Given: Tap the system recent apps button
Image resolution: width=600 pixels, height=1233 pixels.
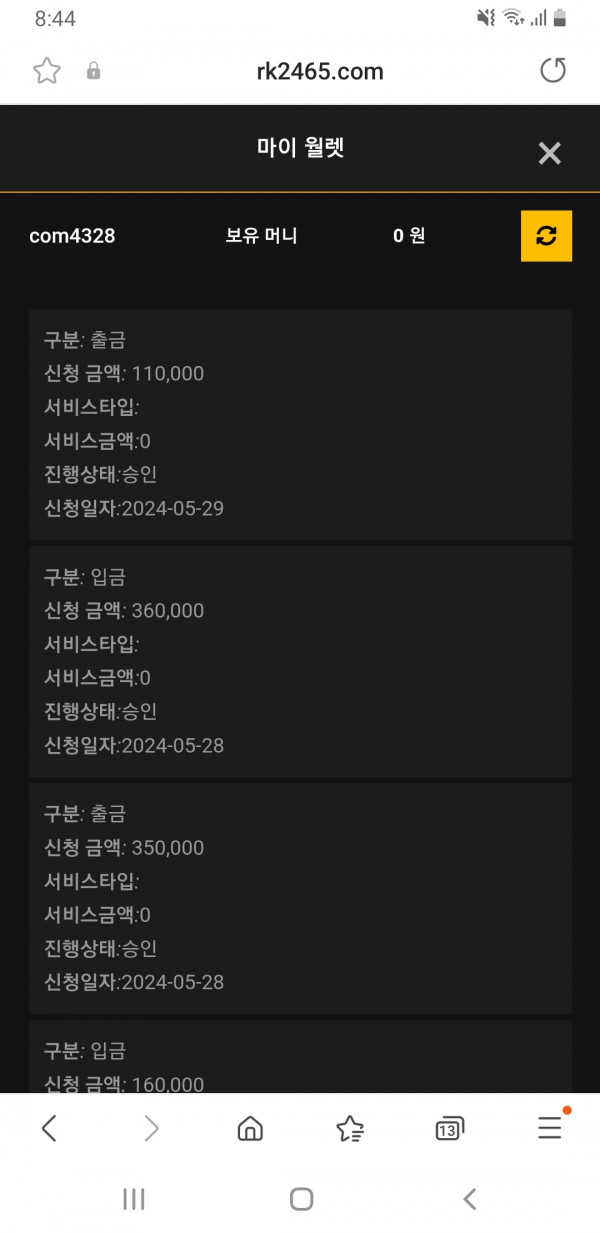Looking at the screenshot, I should [x=133, y=1199].
